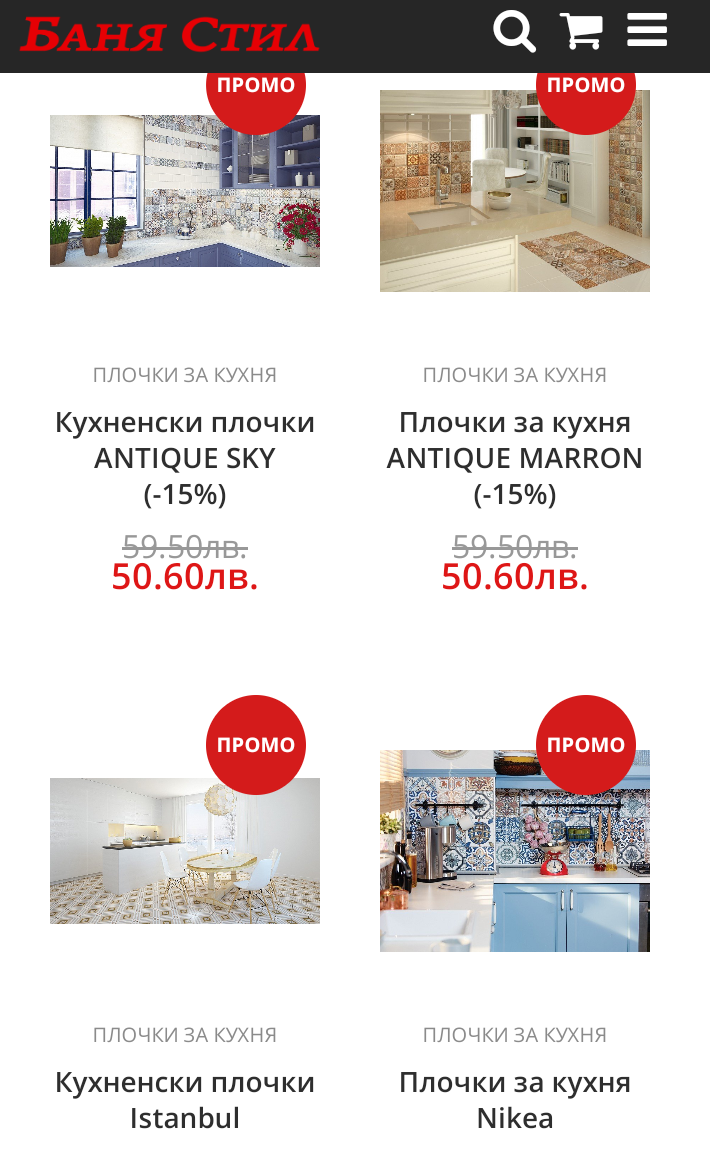Tap the Кухненски плочки ANTIQUE SKY title
Screen dimensions: 710x1151
click(185, 458)
